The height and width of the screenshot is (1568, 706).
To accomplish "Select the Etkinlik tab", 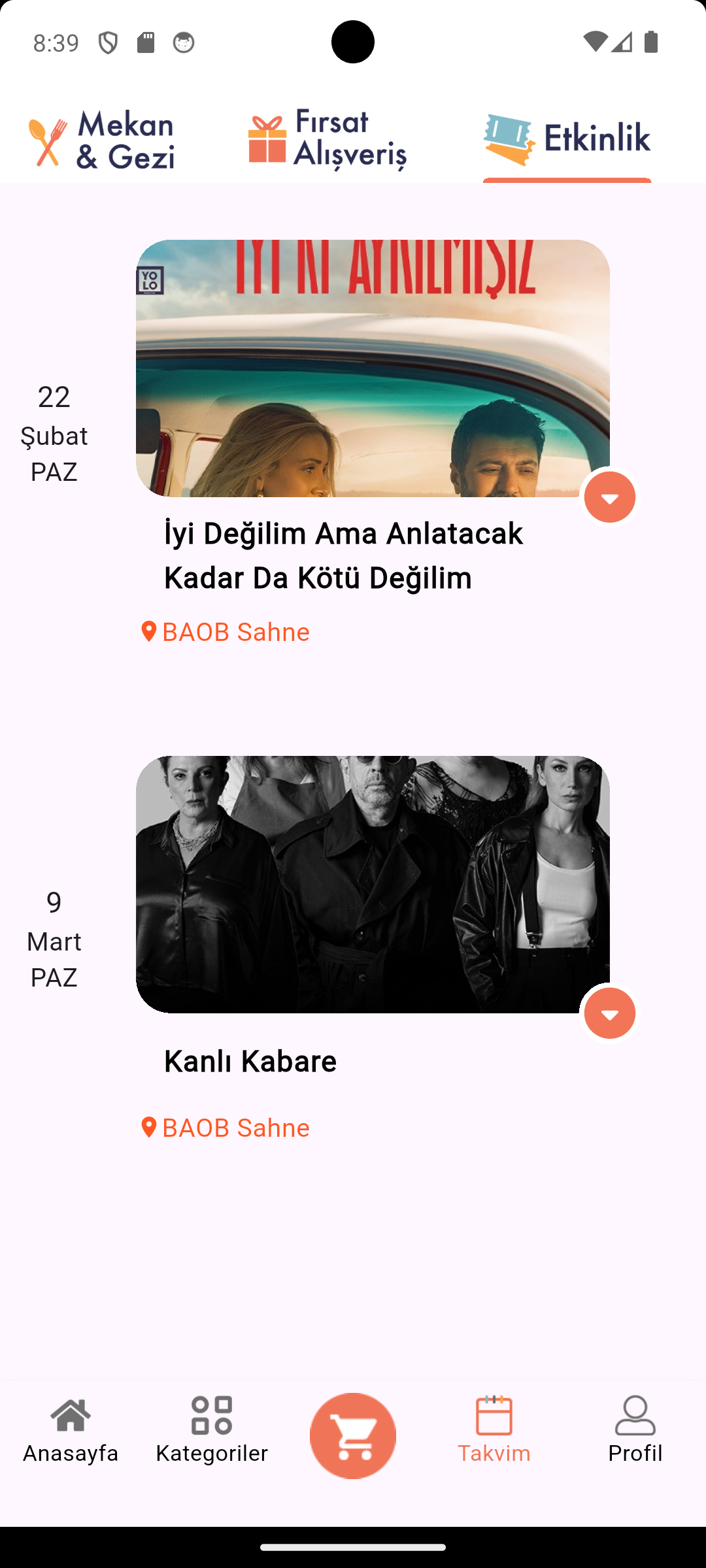I will (x=567, y=140).
